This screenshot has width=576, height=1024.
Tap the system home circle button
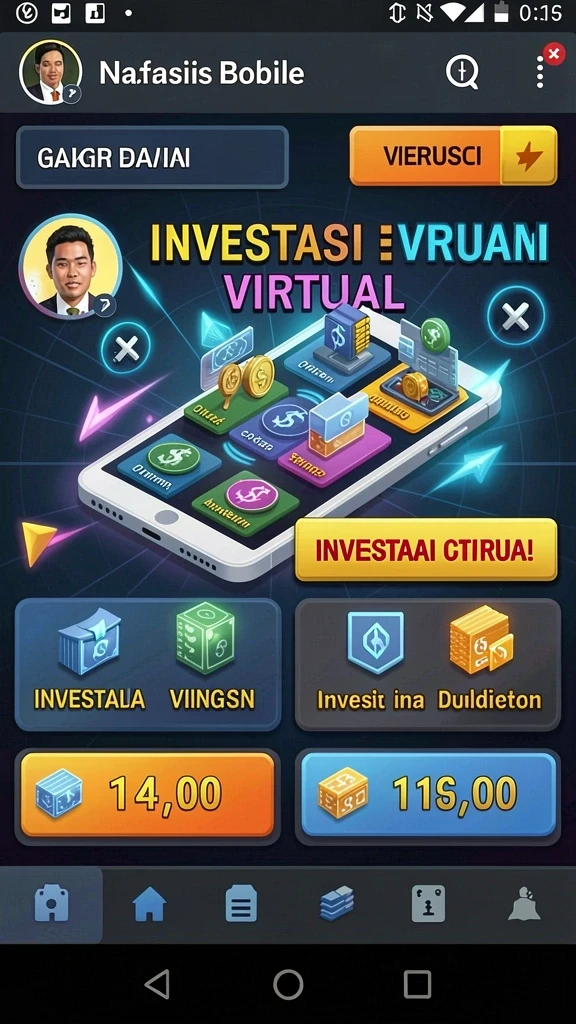pyautogui.click(x=288, y=984)
